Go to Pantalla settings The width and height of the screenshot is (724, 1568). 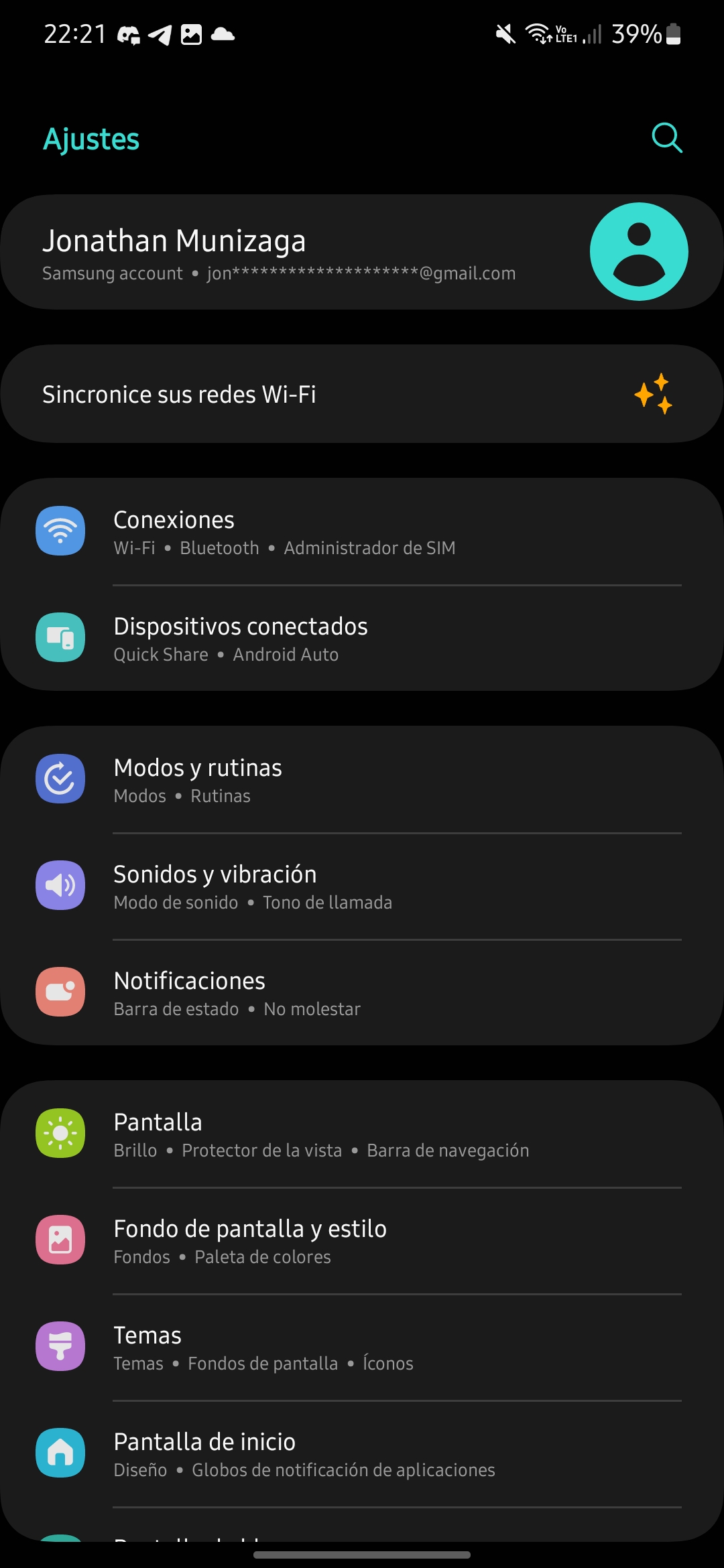click(x=362, y=1134)
